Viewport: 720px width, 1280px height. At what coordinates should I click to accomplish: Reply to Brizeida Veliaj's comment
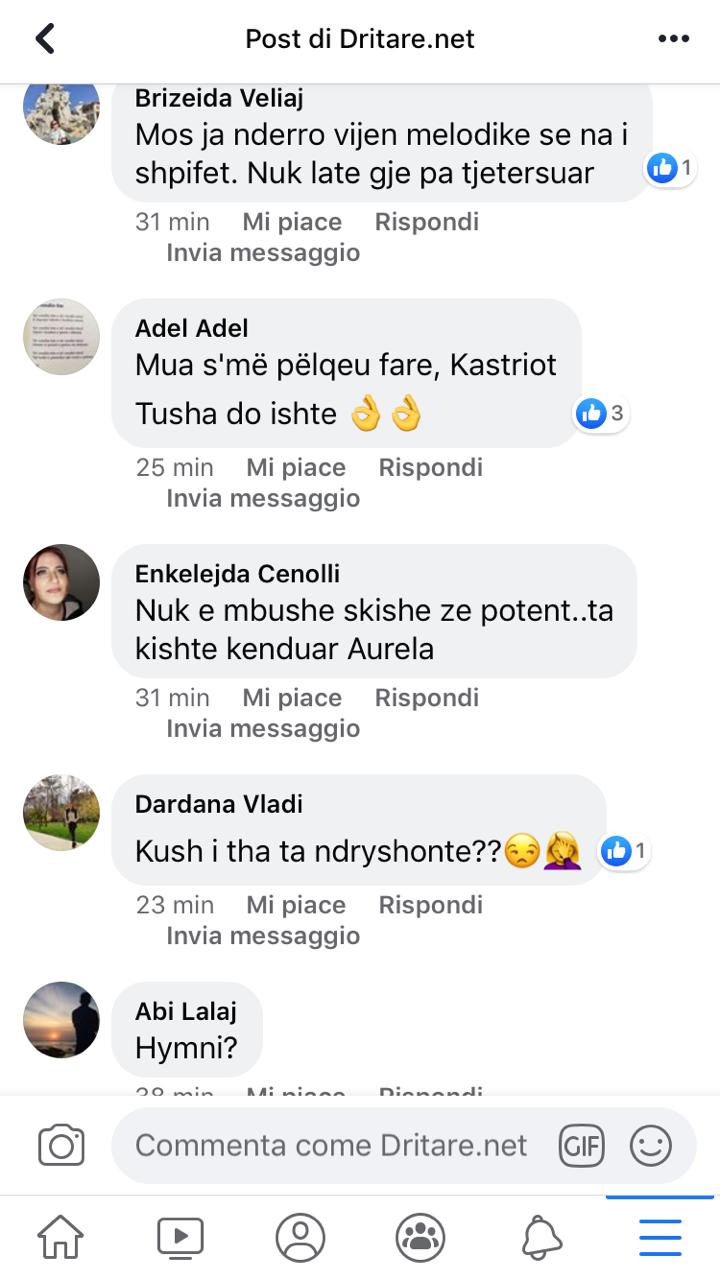(426, 222)
